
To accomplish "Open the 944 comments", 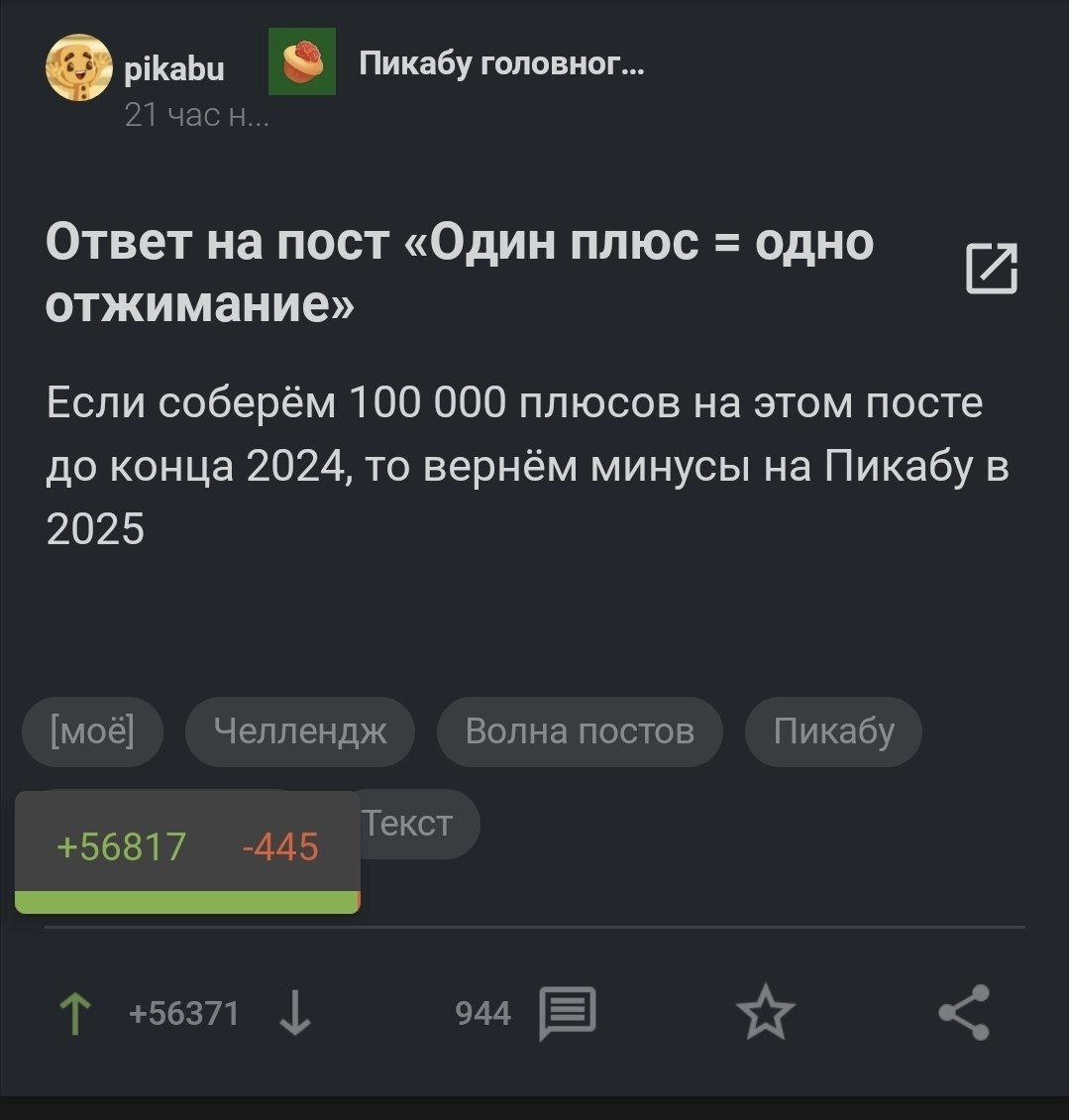I will (567, 1013).
